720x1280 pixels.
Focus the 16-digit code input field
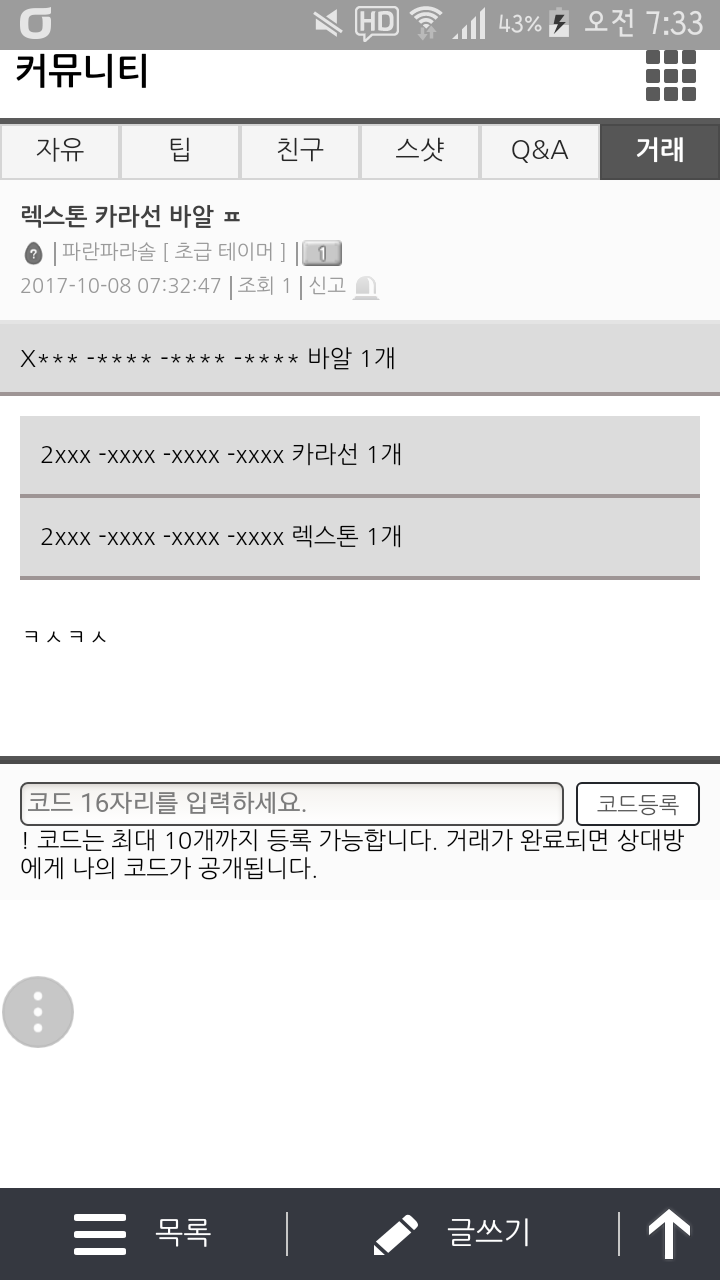(x=291, y=803)
